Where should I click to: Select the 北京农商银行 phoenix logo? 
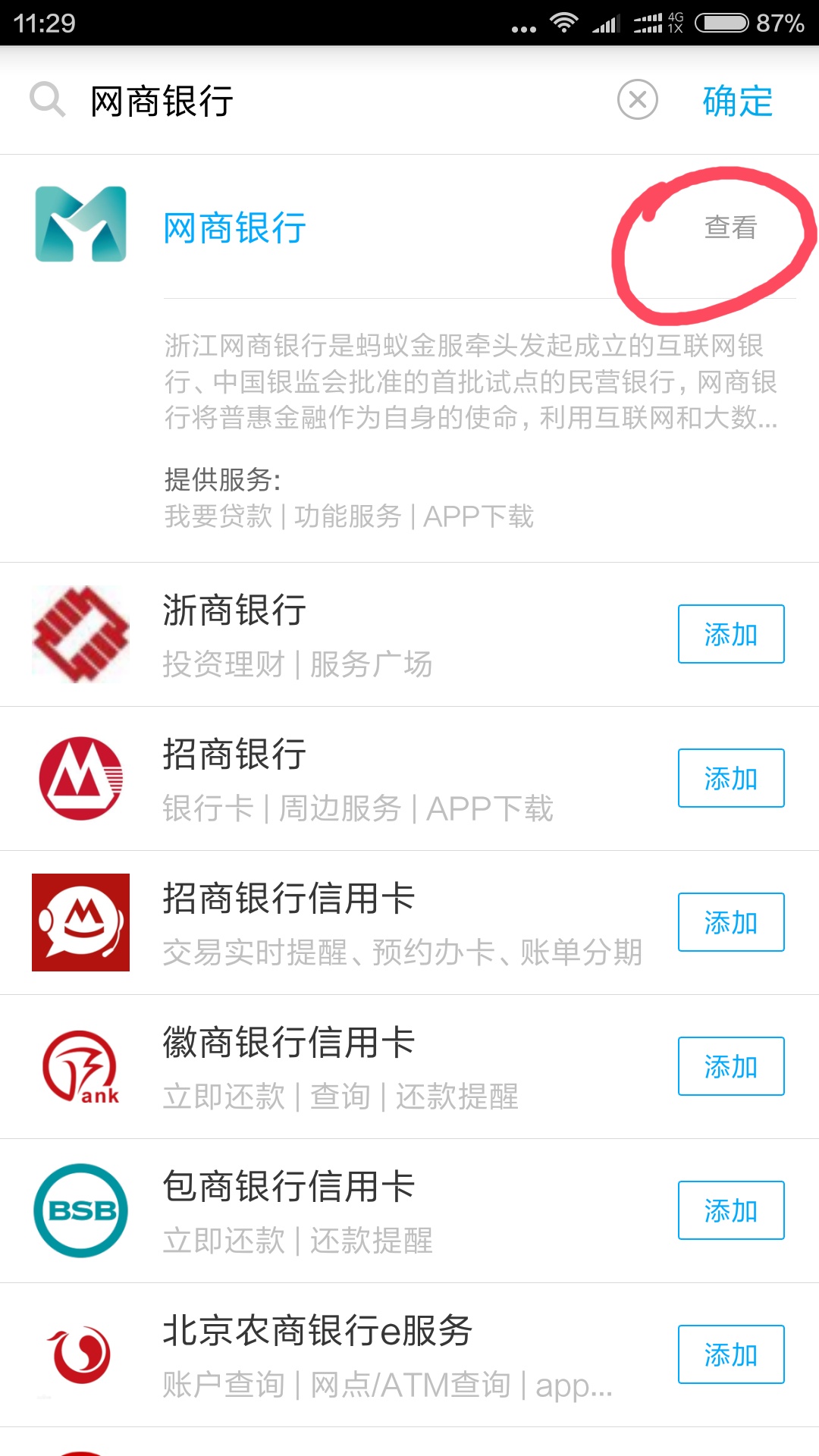coord(80,1354)
